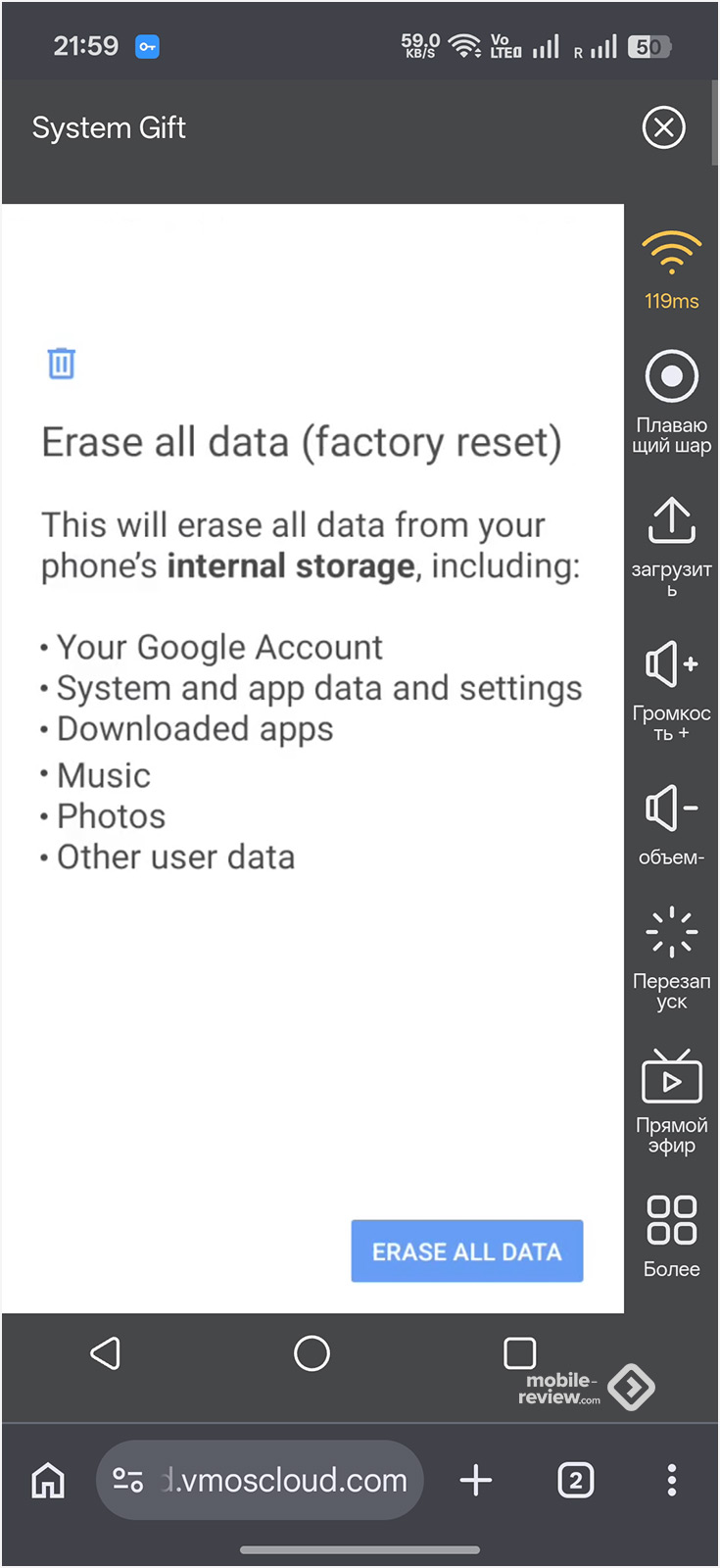Open the Более more options grid
720x1568 pixels.
671,1235
